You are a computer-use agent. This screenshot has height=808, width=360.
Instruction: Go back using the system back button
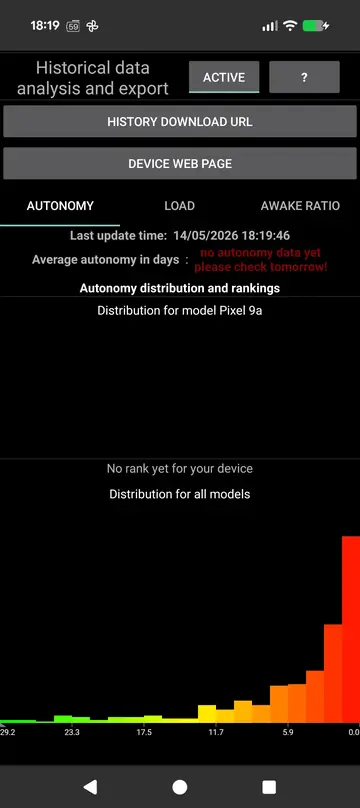point(90,786)
